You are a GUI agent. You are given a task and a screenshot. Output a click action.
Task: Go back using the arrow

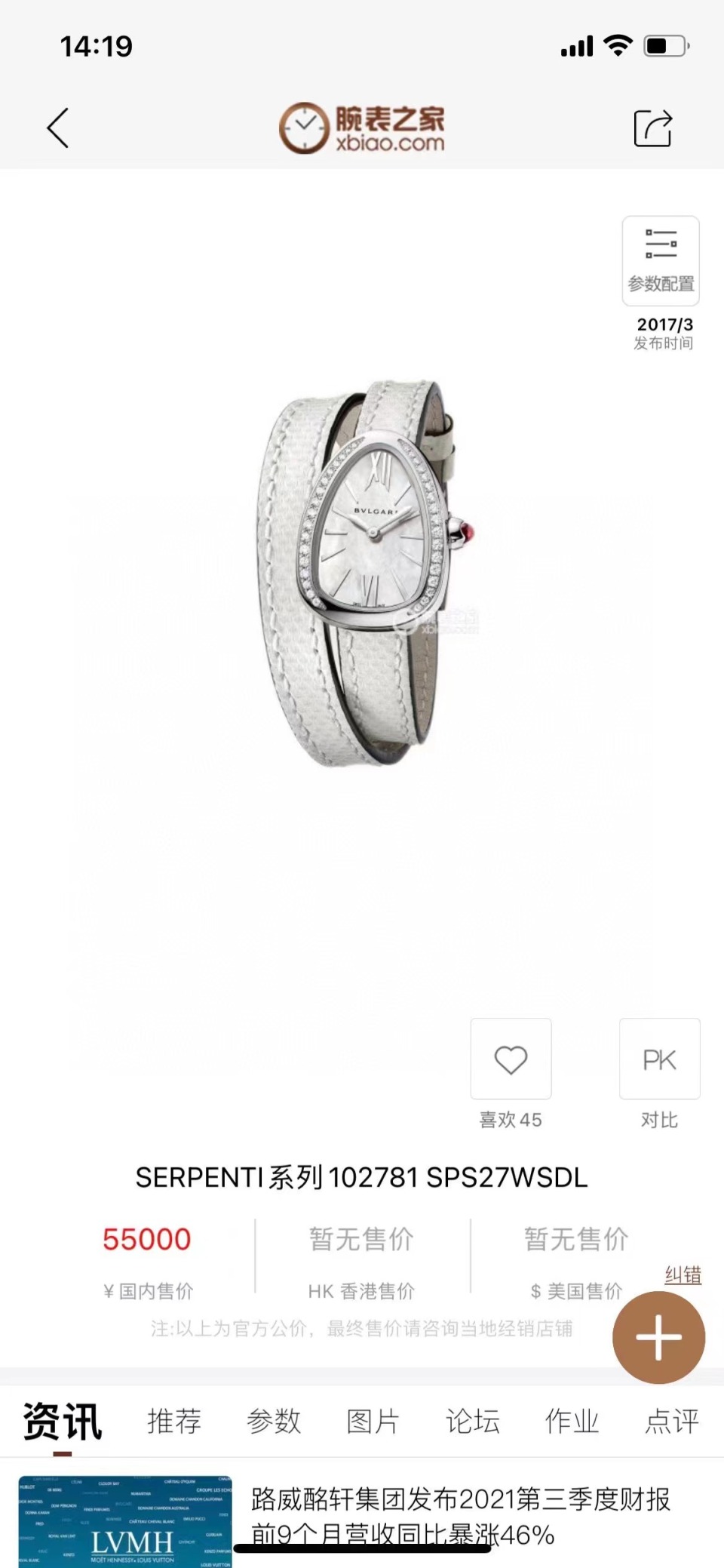(x=58, y=128)
